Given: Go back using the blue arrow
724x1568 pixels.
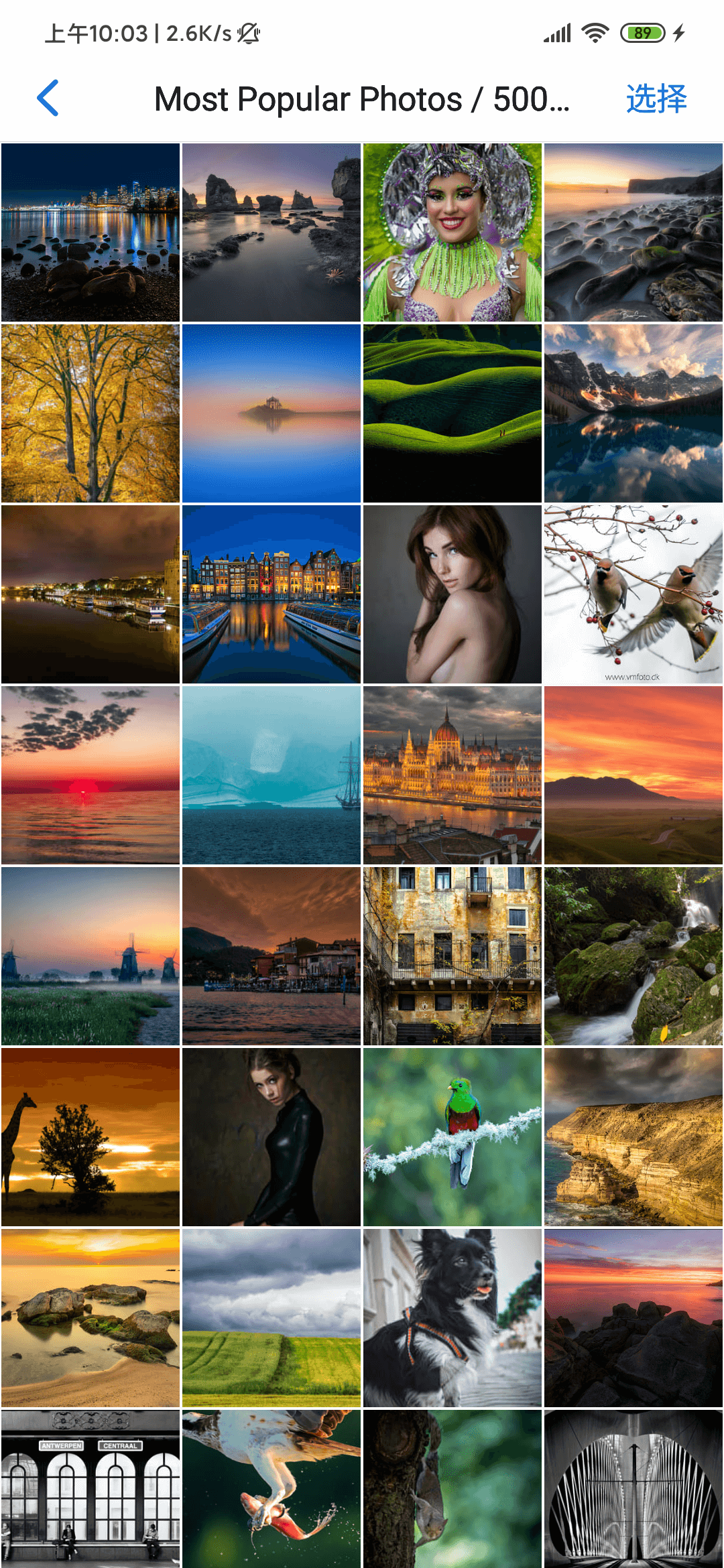Looking at the screenshot, I should point(48,99).
